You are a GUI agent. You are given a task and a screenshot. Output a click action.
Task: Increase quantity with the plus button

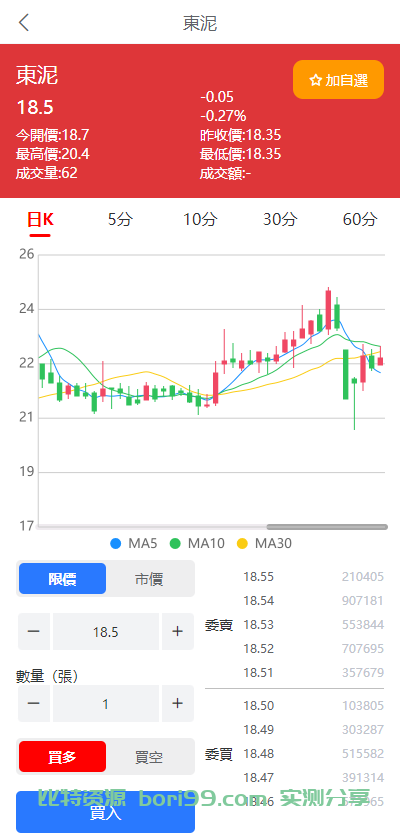[178, 704]
